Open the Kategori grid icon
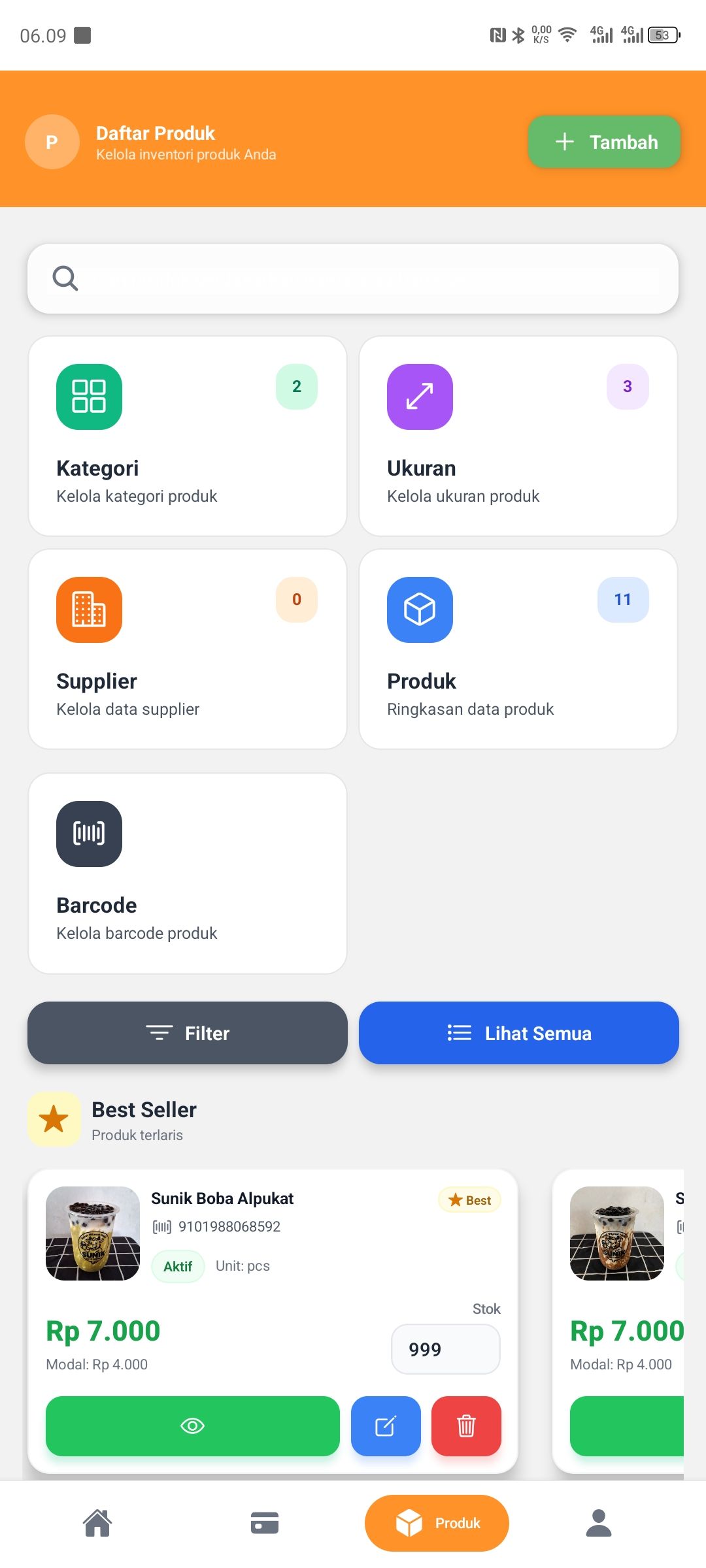 pyautogui.click(x=89, y=397)
